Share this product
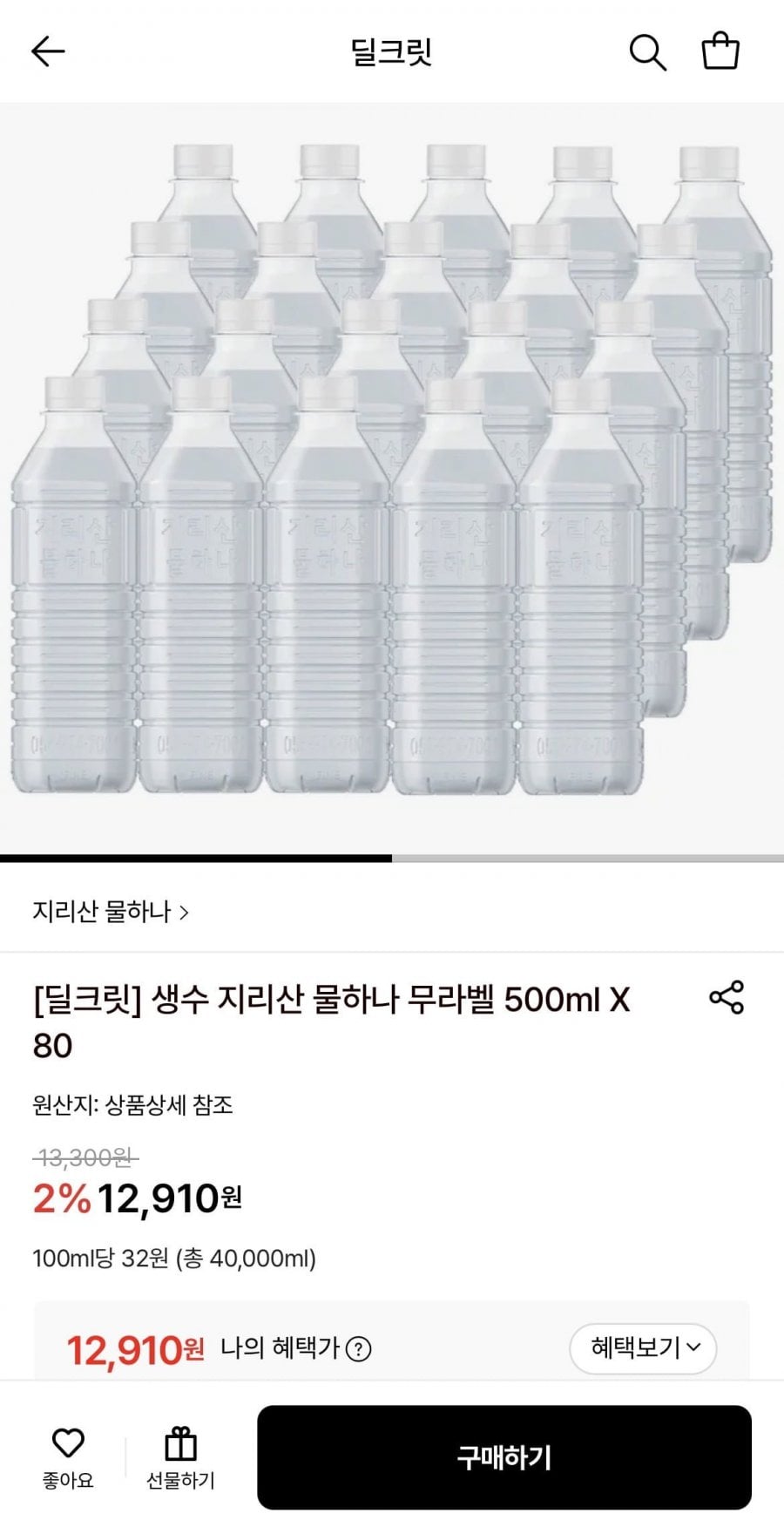The width and height of the screenshot is (784, 1534). pyautogui.click(x=727, y=997)
